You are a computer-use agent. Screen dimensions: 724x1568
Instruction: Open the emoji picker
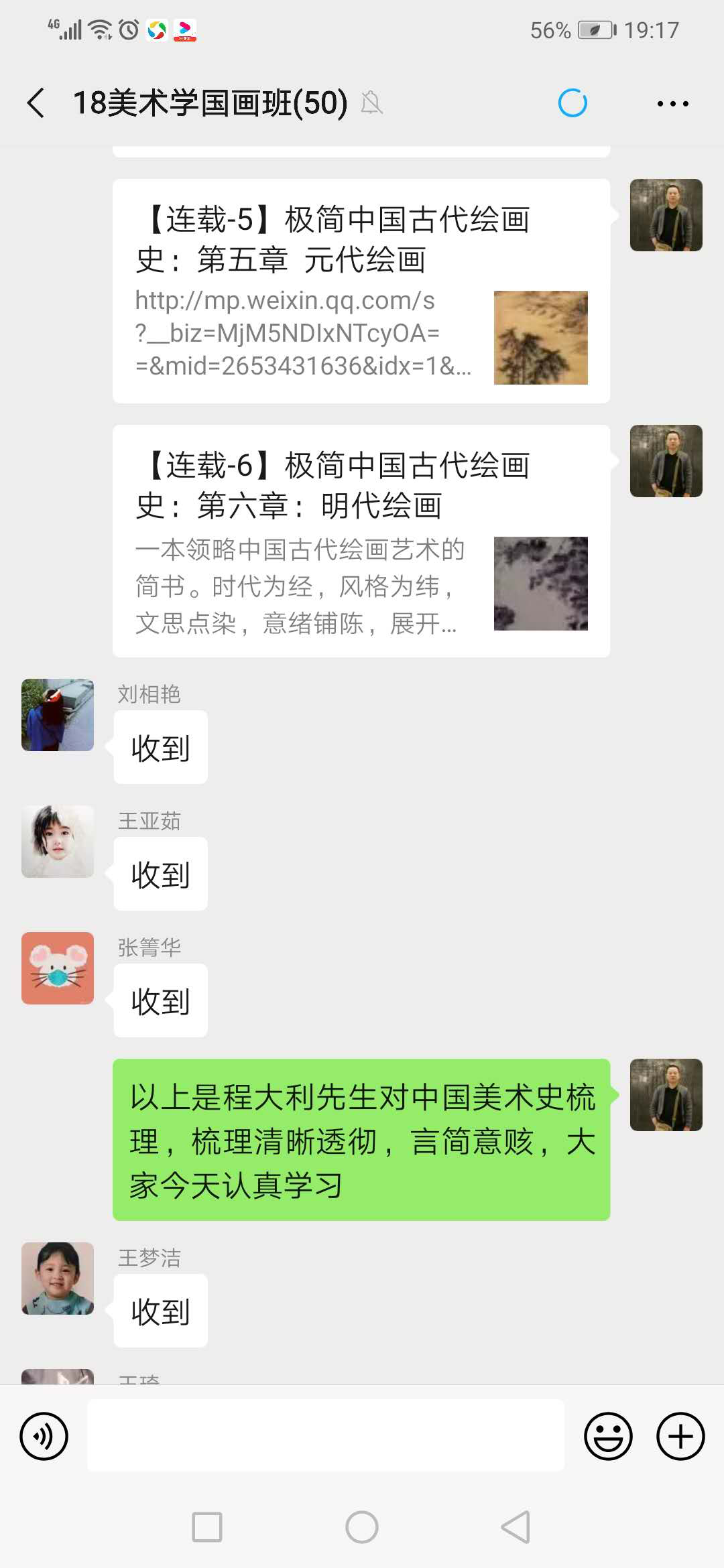click(x=608, y=1436)
